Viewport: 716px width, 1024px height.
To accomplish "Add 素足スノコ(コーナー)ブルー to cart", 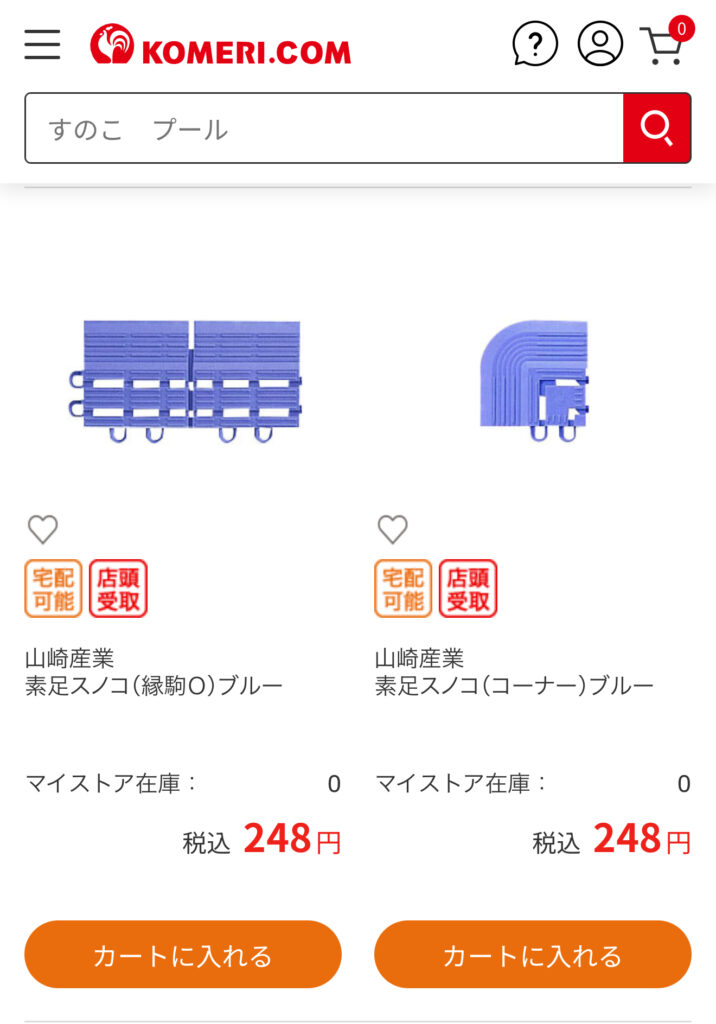I will [532, 954].
